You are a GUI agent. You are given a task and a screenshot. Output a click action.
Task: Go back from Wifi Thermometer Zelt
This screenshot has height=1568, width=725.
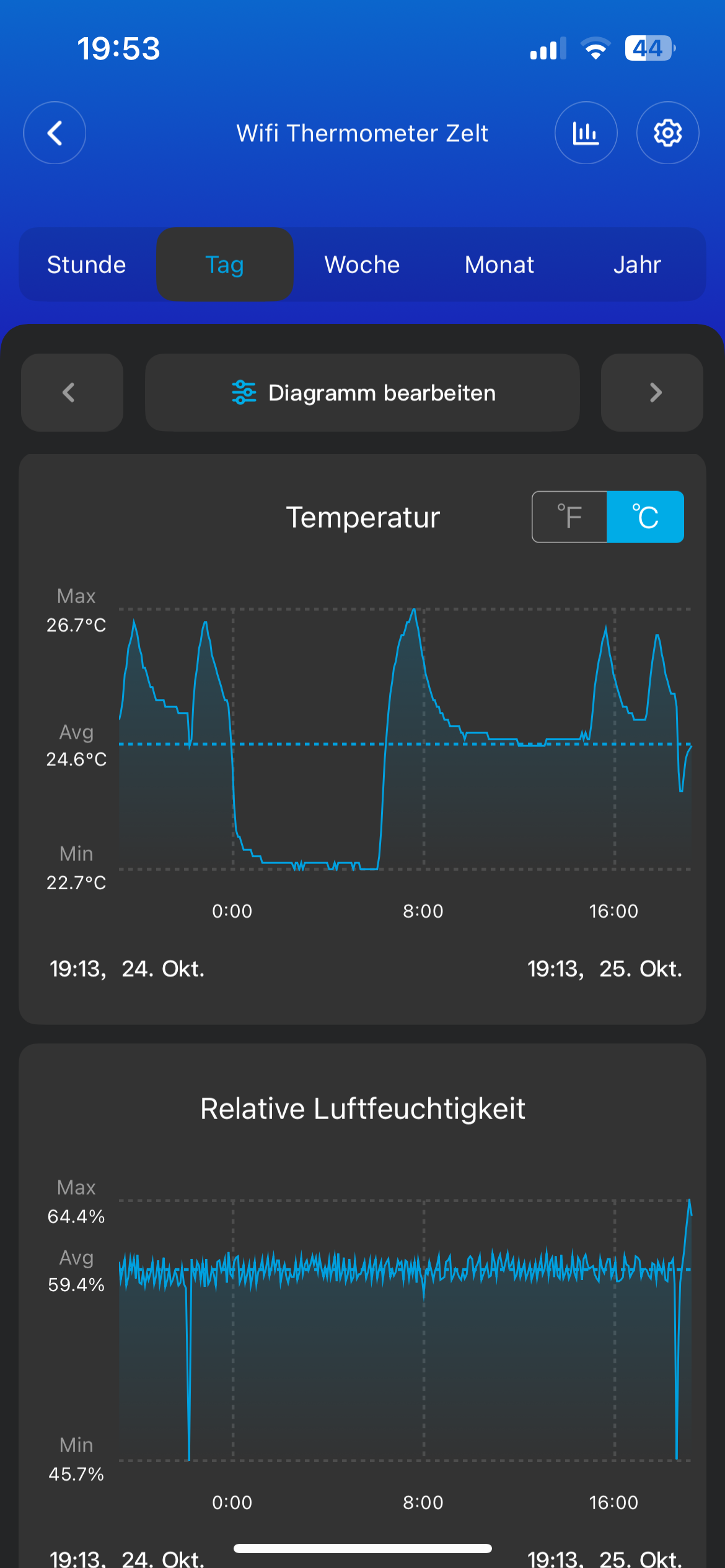click(55, 133)
